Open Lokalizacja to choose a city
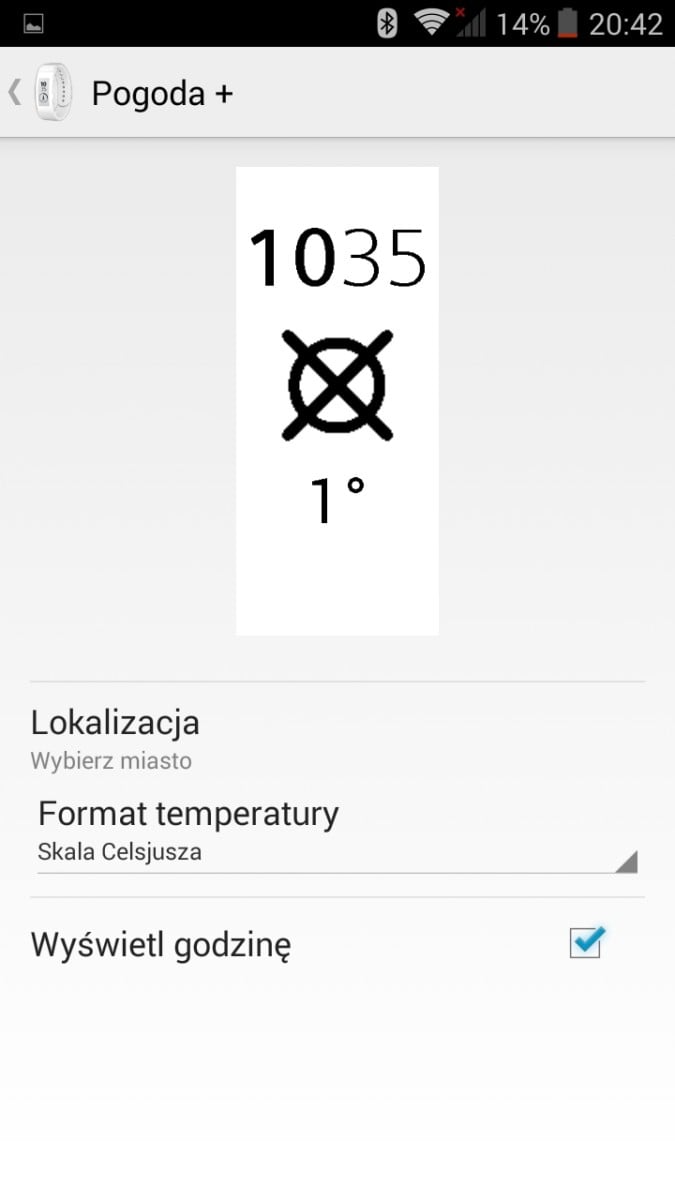The image size is (675, 1200). point(337,739)
